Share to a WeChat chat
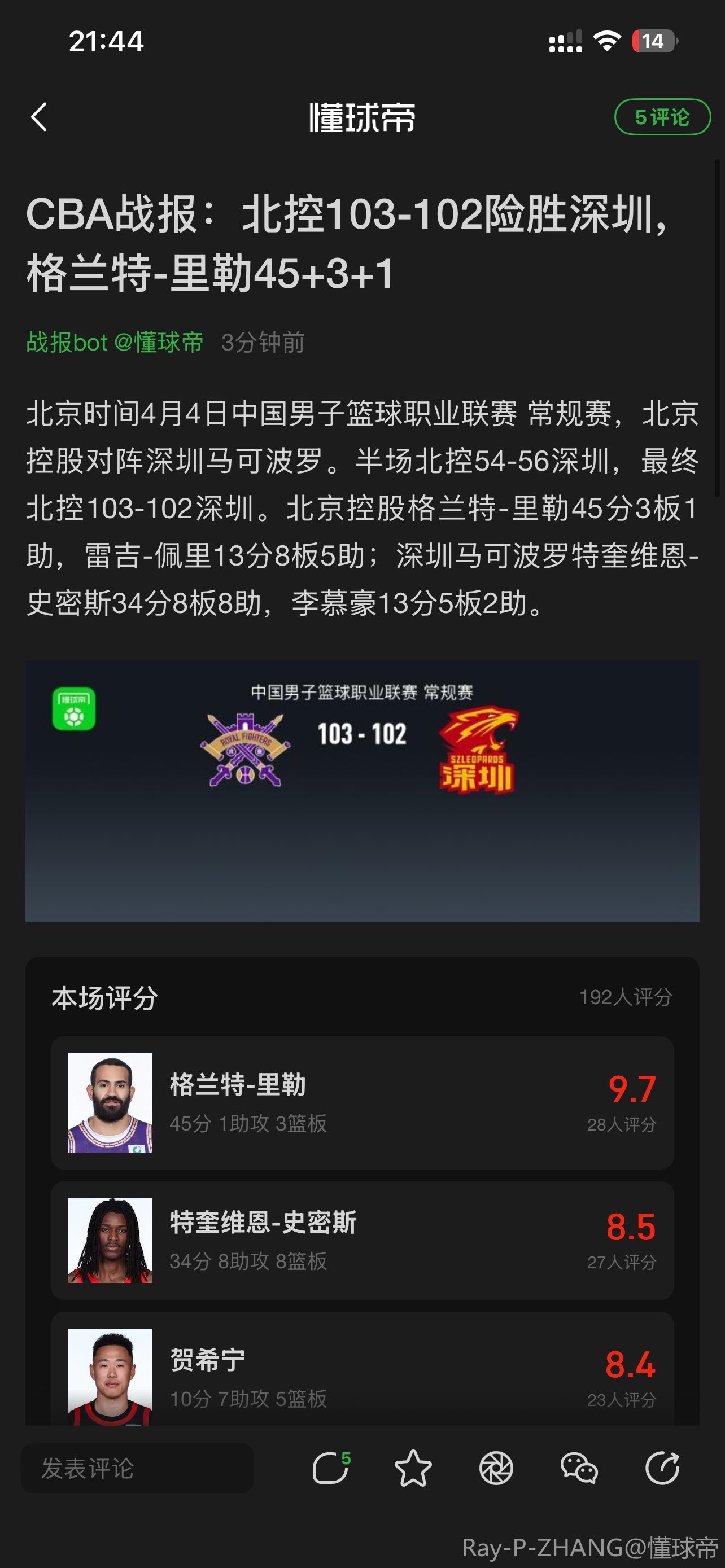 point(579,1468)
